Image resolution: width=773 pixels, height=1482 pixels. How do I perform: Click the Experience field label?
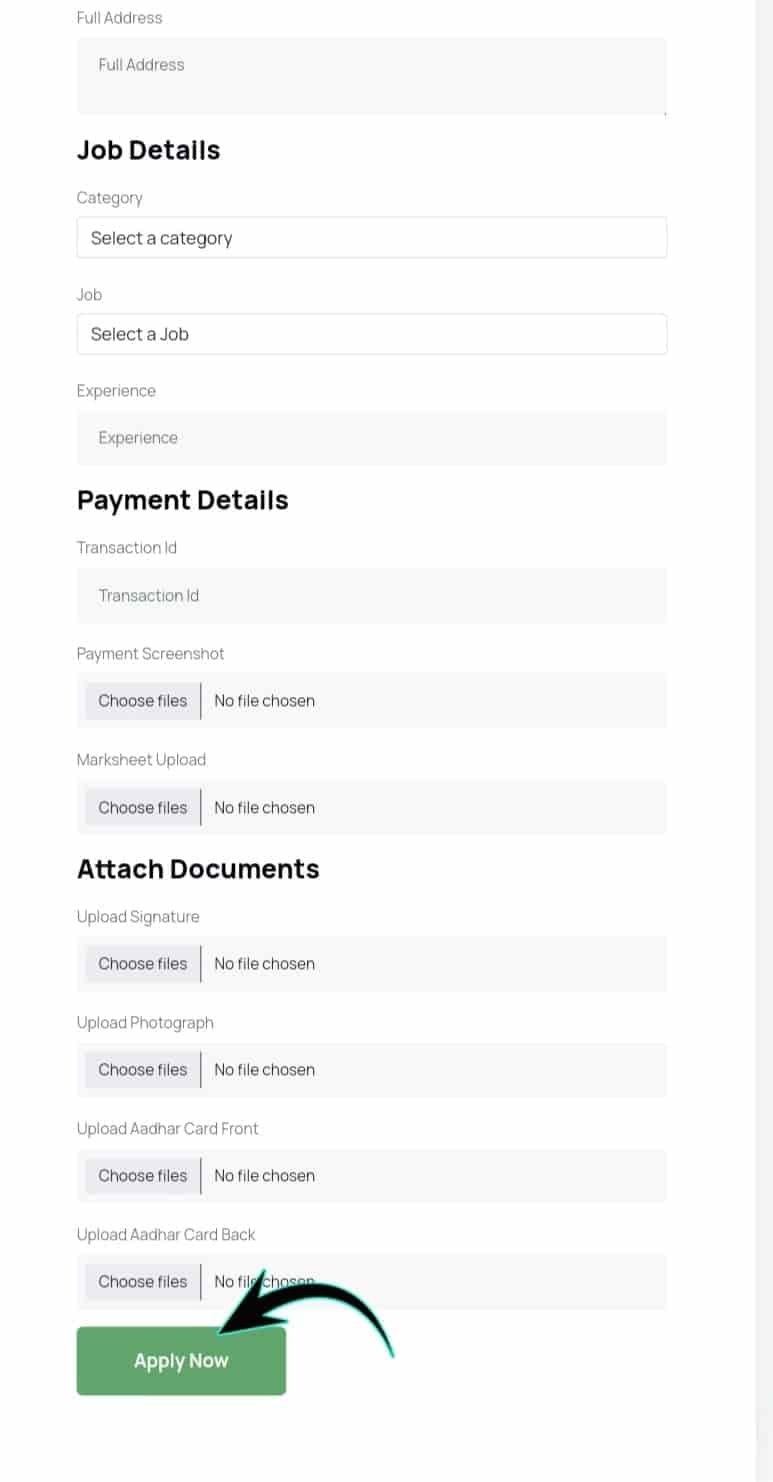click(116, 390)
